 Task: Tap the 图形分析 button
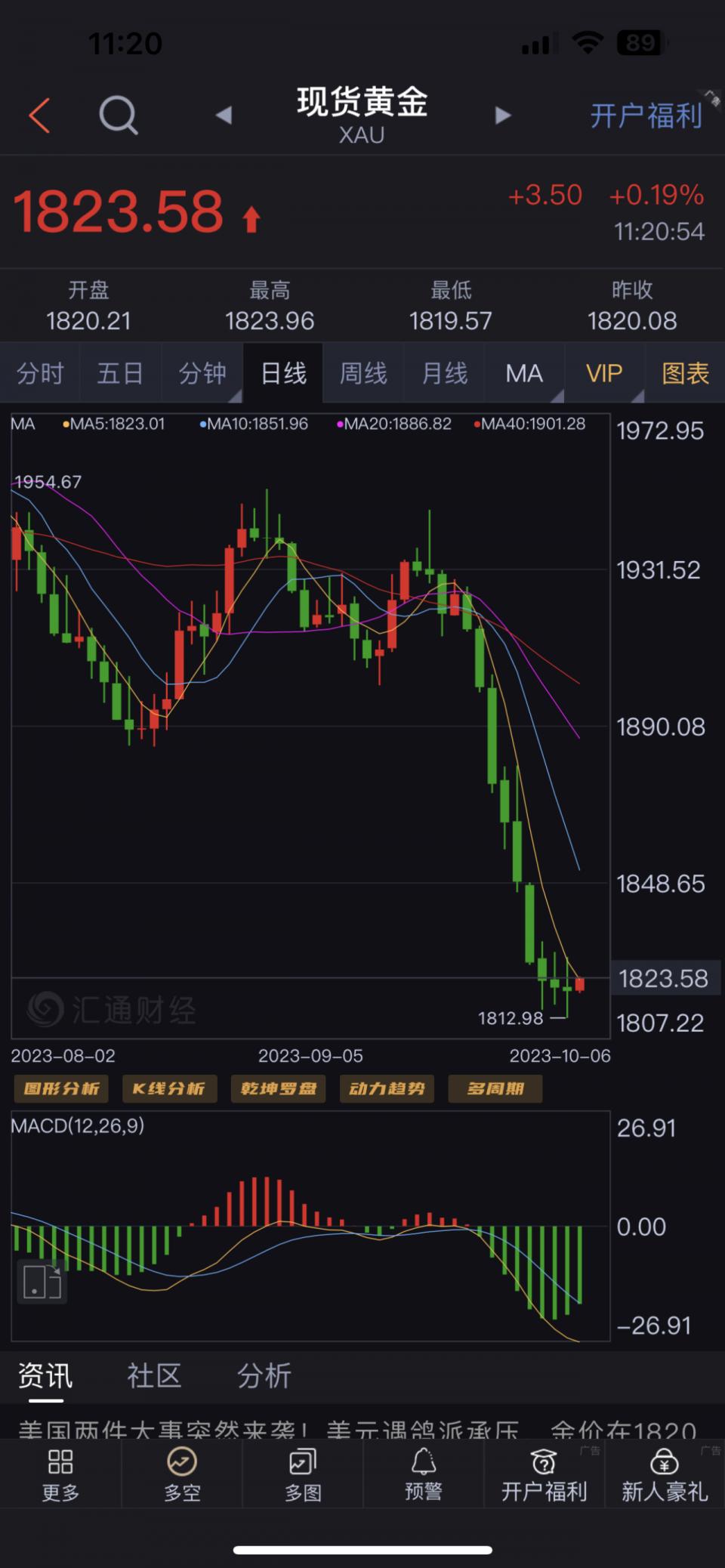click(61, 1088)
